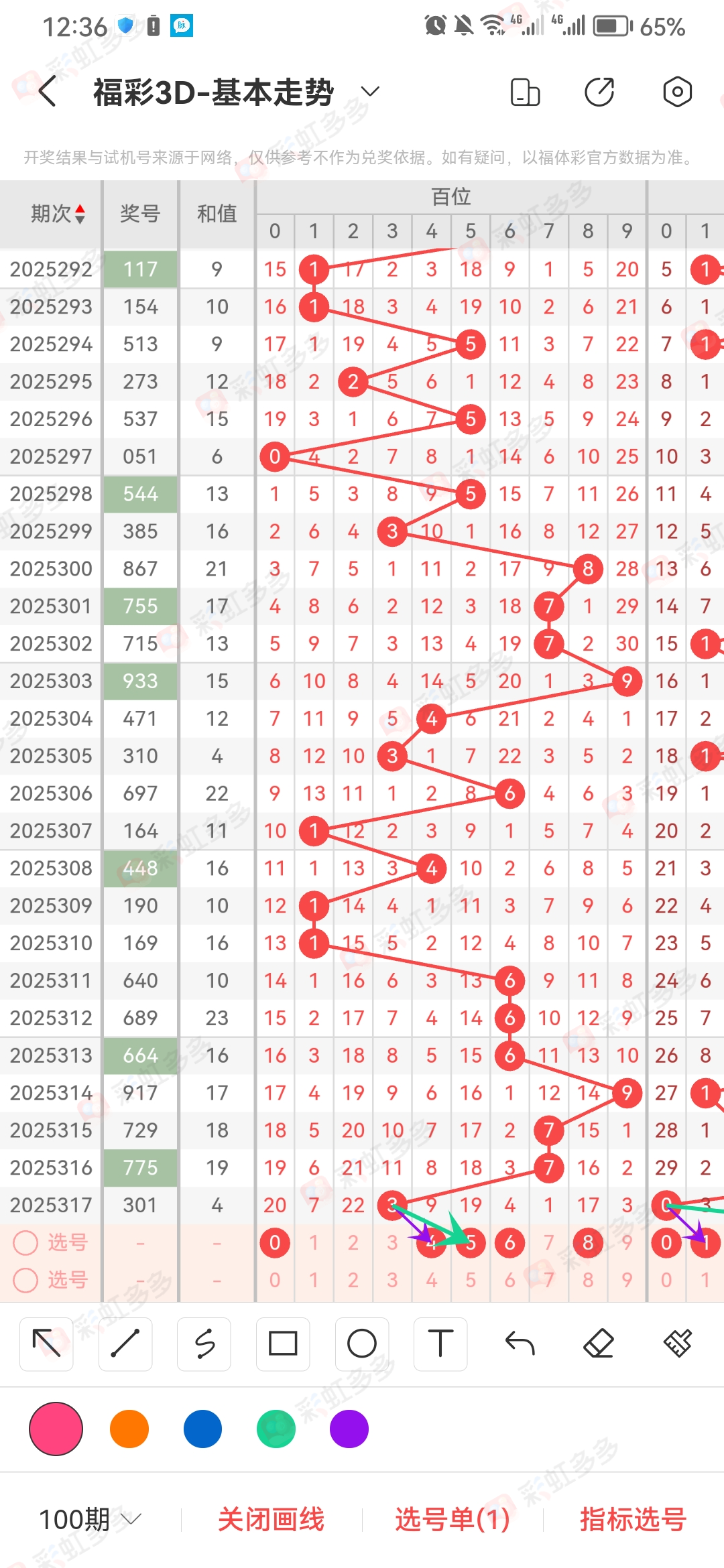
Task: Activate the text tool
Action: click(440, 1344)
